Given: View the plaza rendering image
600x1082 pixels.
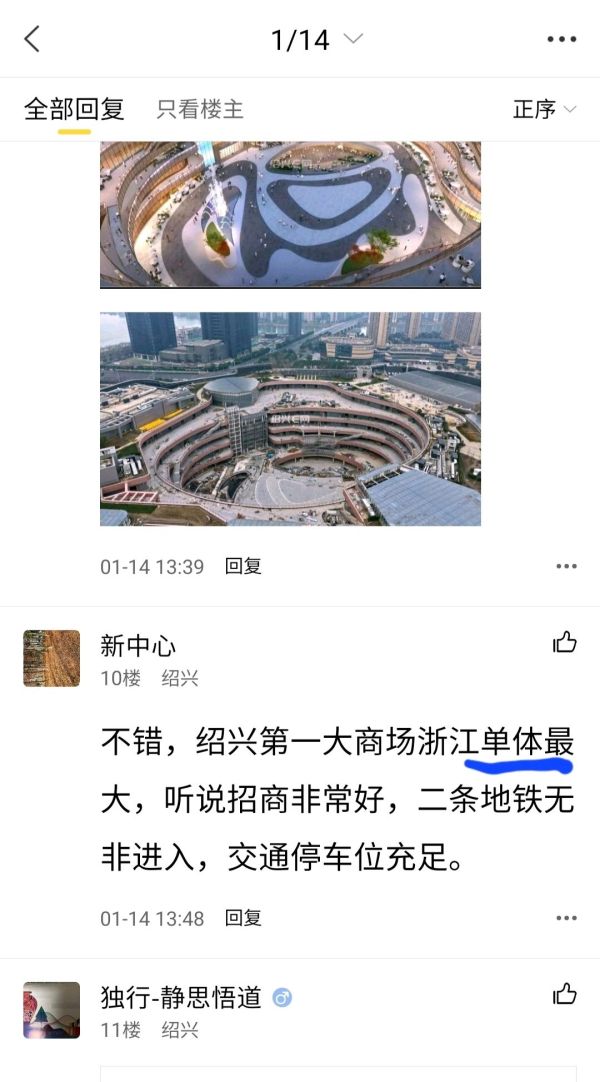Looking at the screenshot, I should click(x=290, y=214).
